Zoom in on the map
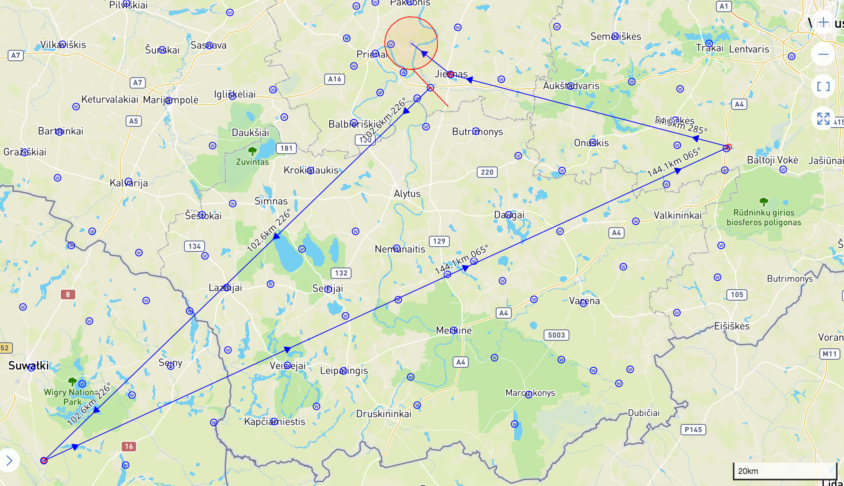Image resolution: width=844 pixels, height=486 pixels. click(x=823, y=22)
